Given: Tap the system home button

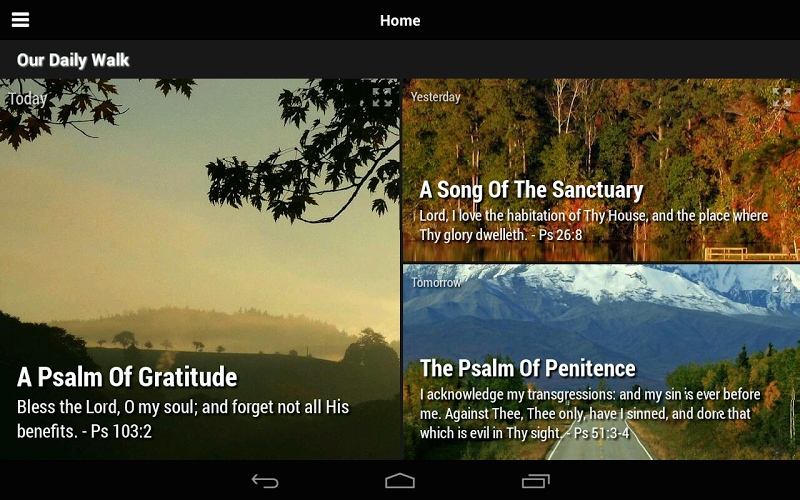Looking at the screenshot, I should click(x=400, y=481).
